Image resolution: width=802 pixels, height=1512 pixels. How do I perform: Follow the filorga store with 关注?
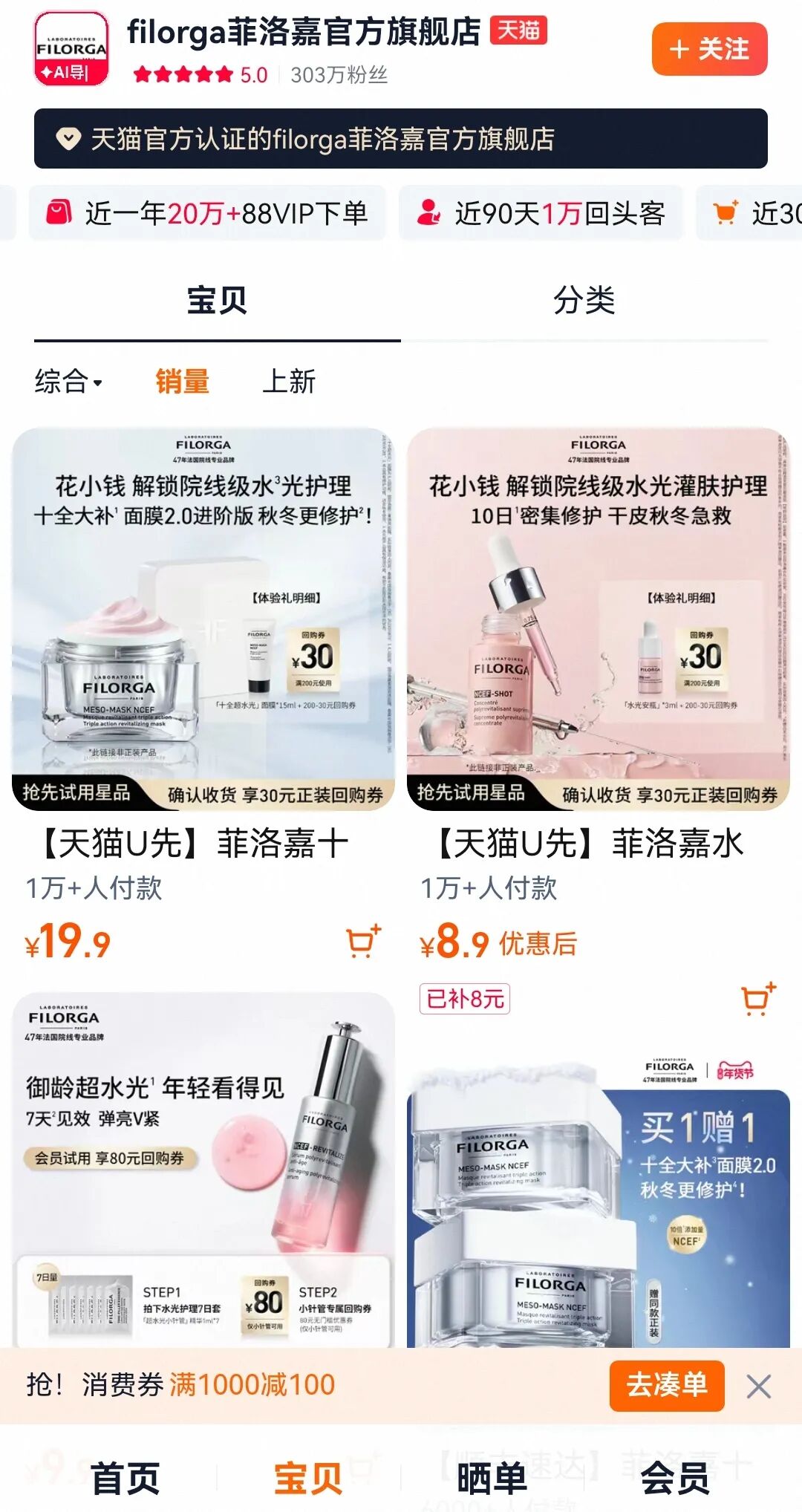coord(709,49)
